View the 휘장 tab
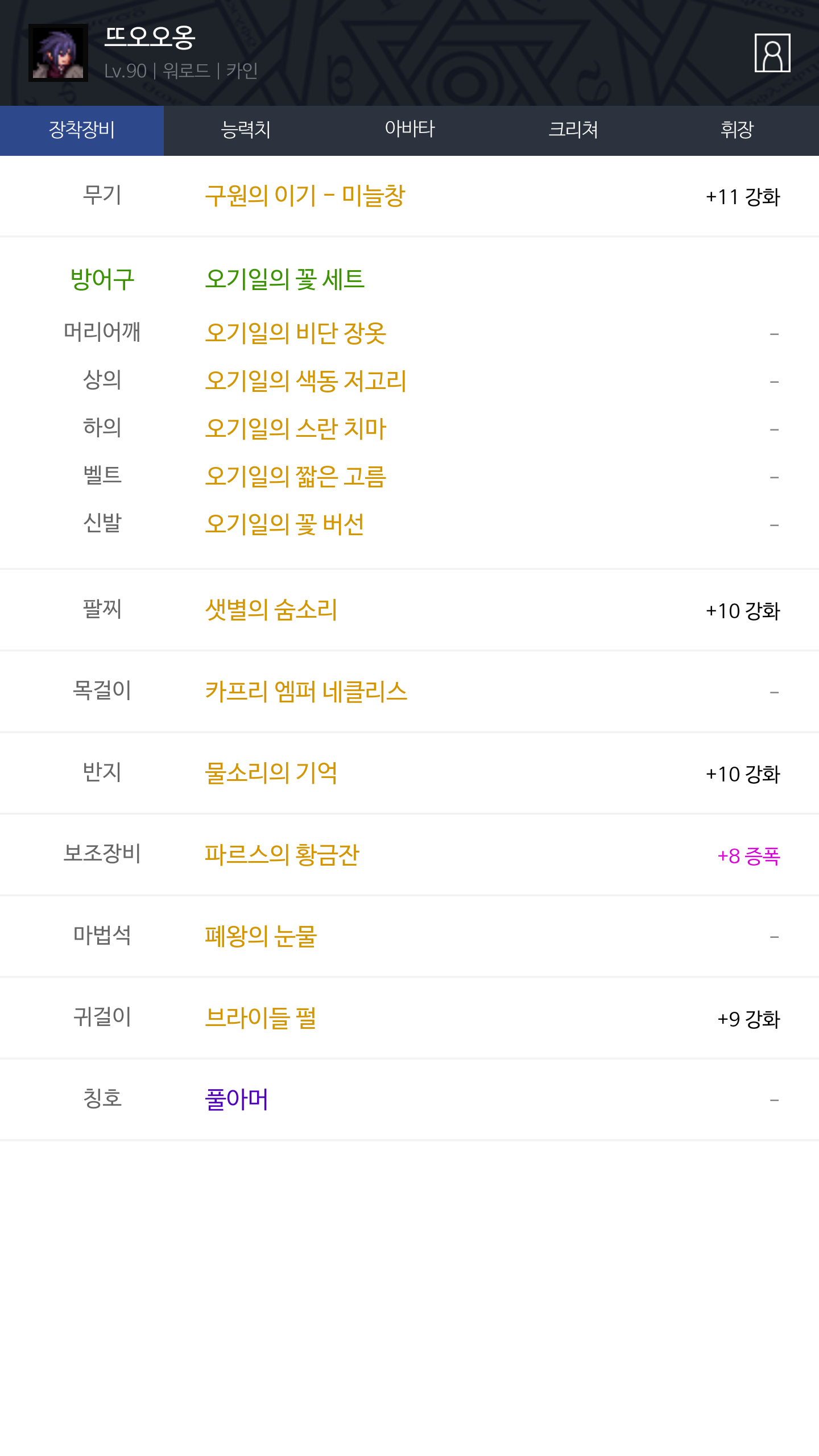The width and height of the screenshot is (819, 1456). (737, 130)
